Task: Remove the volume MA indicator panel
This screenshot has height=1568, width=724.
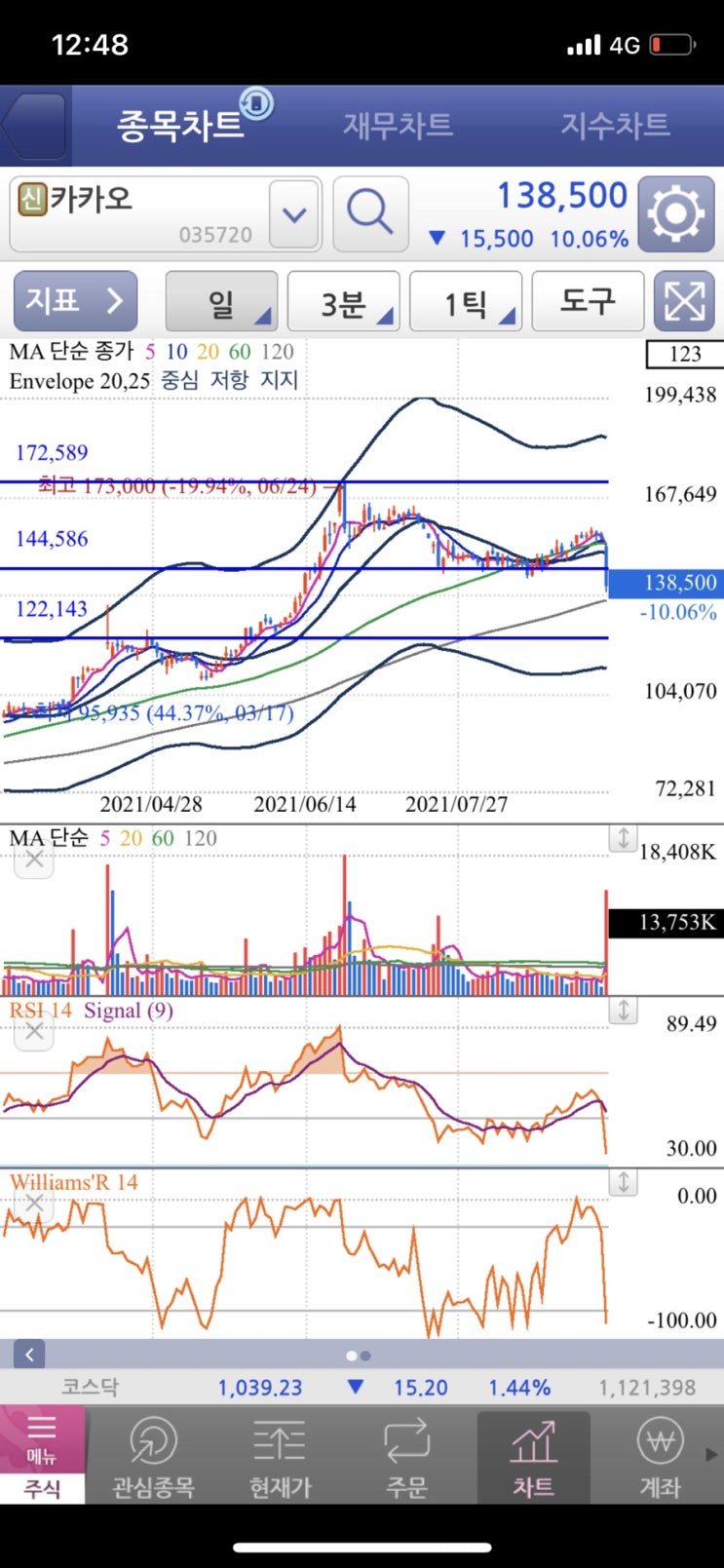Action: tap(34, 860)
